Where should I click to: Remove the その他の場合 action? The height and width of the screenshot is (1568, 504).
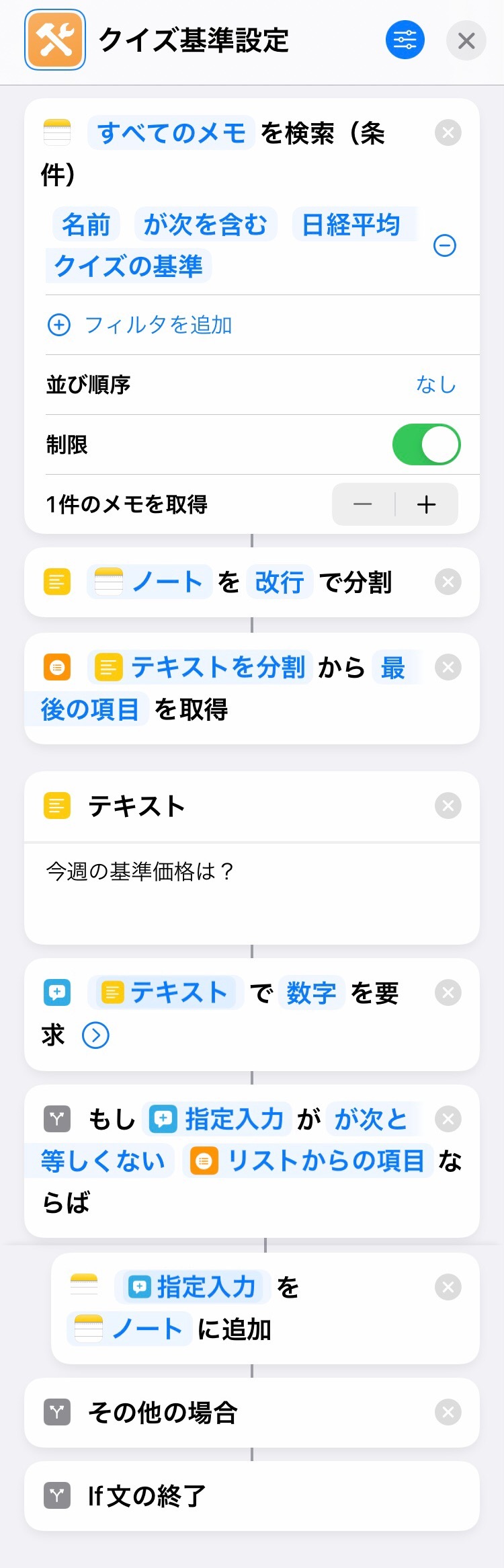pos(448,1412)
